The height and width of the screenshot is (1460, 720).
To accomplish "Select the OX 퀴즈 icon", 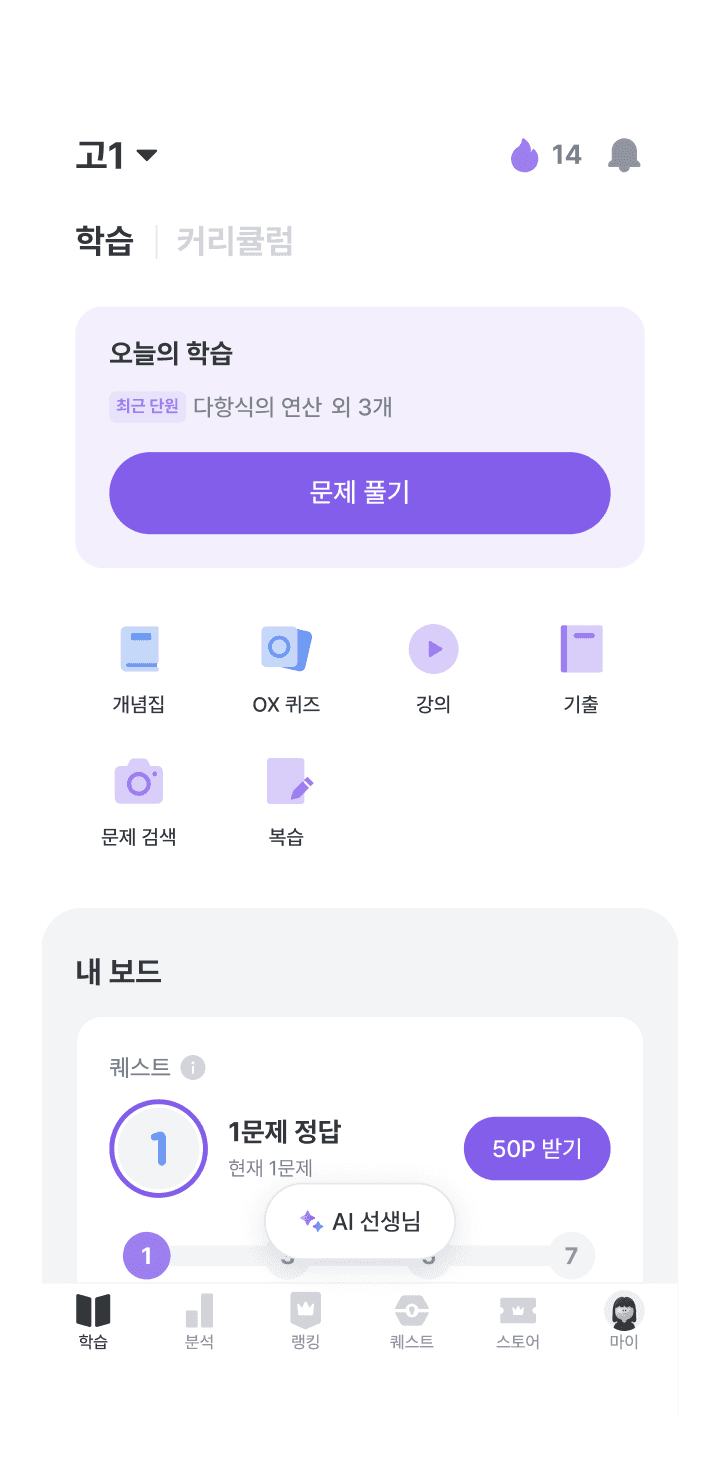I will pyautogui.click(x=286, y=648).
